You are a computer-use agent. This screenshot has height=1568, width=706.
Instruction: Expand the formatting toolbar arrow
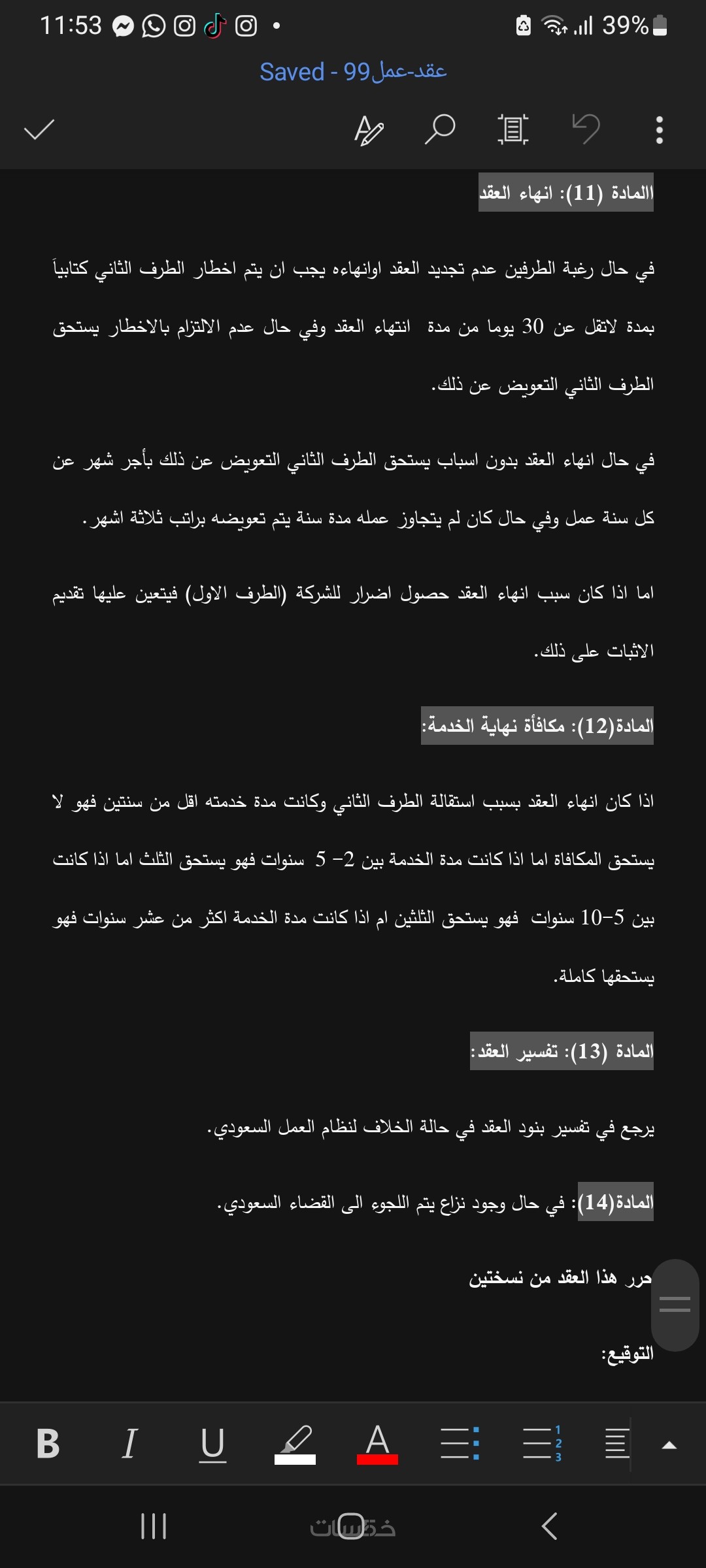669,1445
